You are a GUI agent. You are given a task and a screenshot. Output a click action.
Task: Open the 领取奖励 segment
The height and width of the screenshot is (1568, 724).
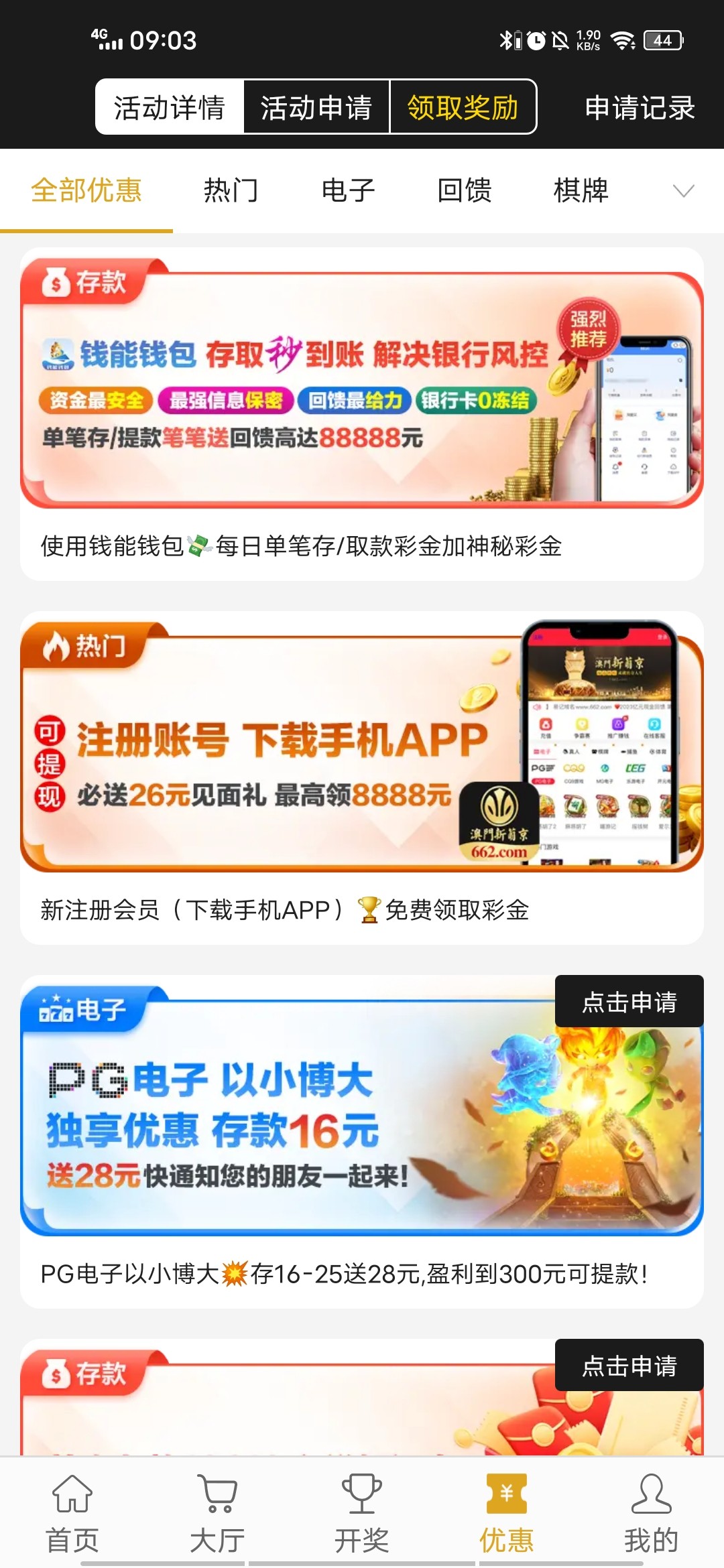463,107
